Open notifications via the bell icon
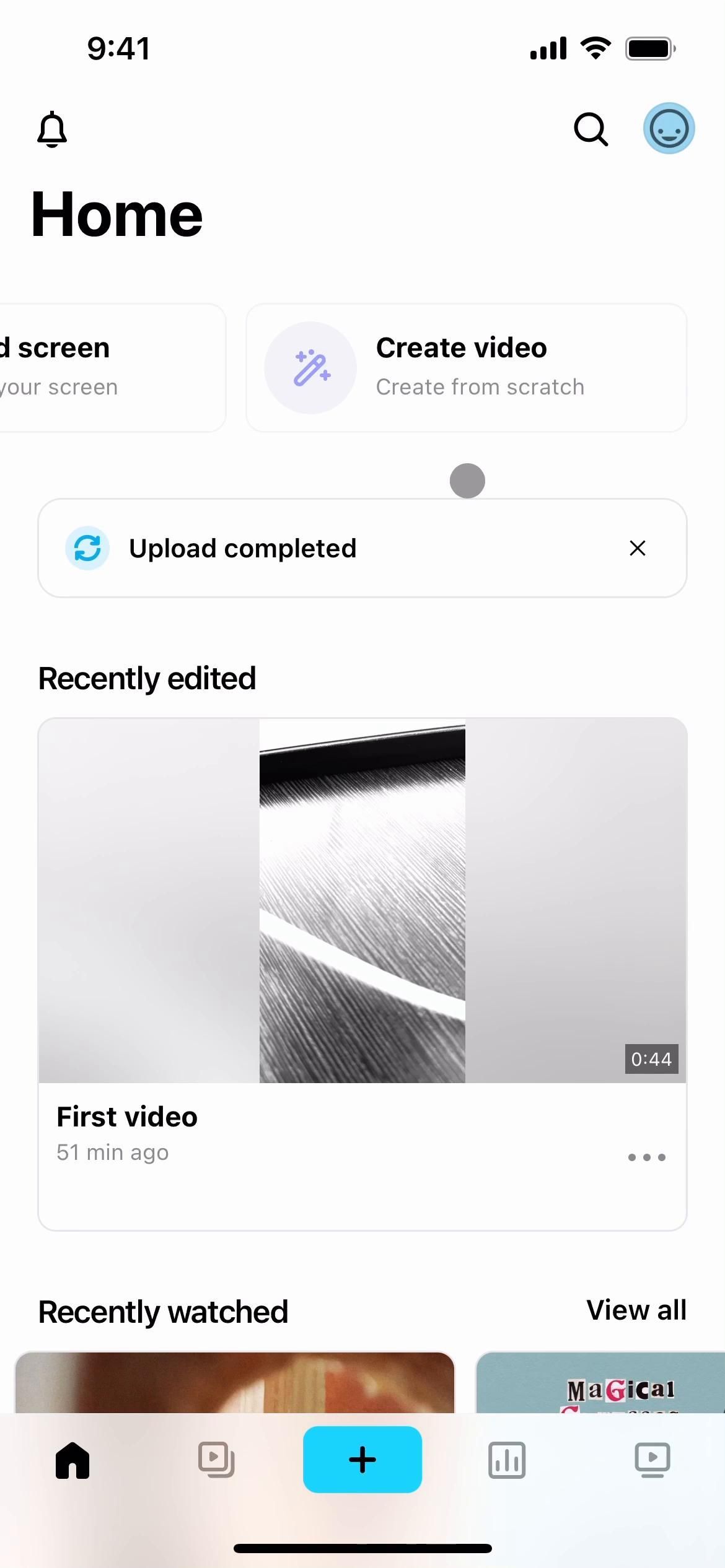The image size is (725, 1568). coord(53,129)
